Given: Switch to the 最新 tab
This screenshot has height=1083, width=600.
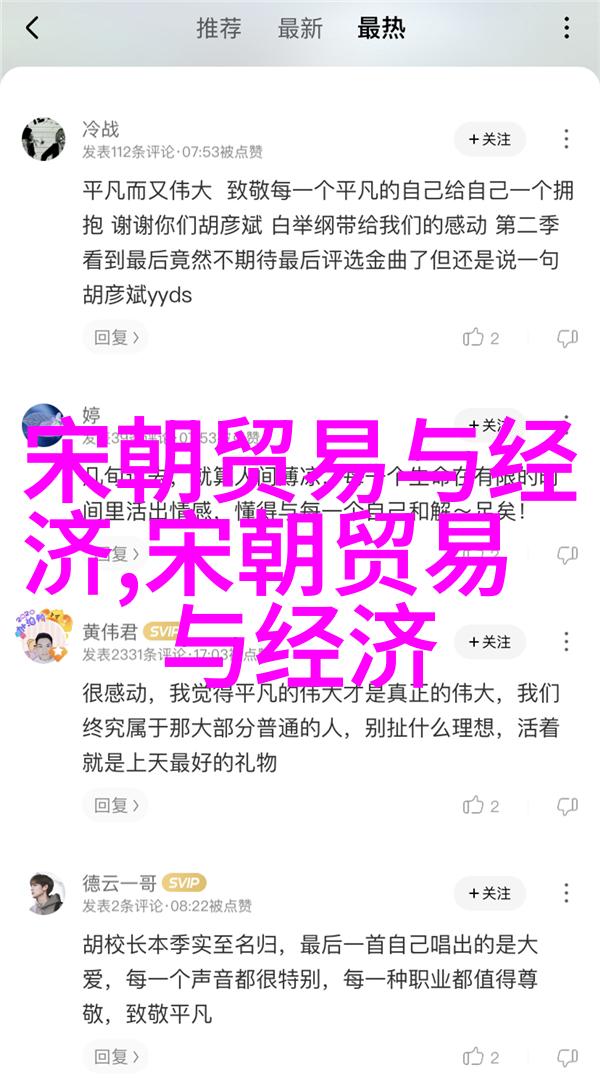Looking at the screenshot, I should click(301, 27).
